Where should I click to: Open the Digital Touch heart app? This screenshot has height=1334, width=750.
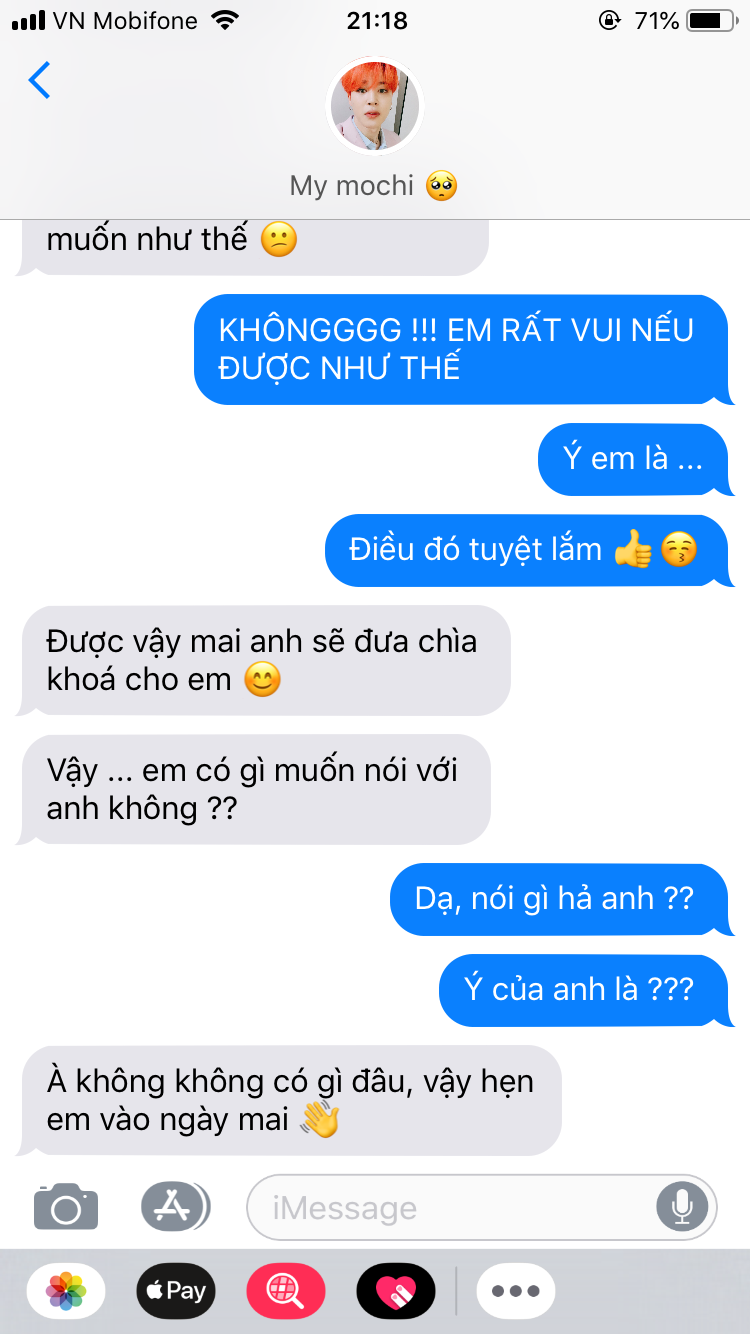(396, 1291)
